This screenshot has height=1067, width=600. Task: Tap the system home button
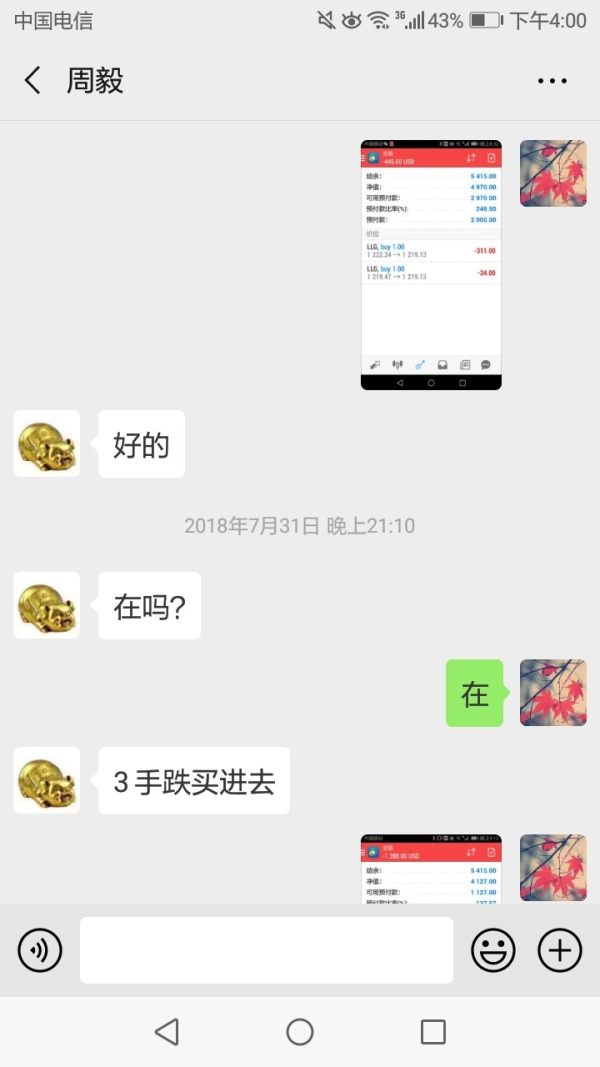coord(300,1032)
